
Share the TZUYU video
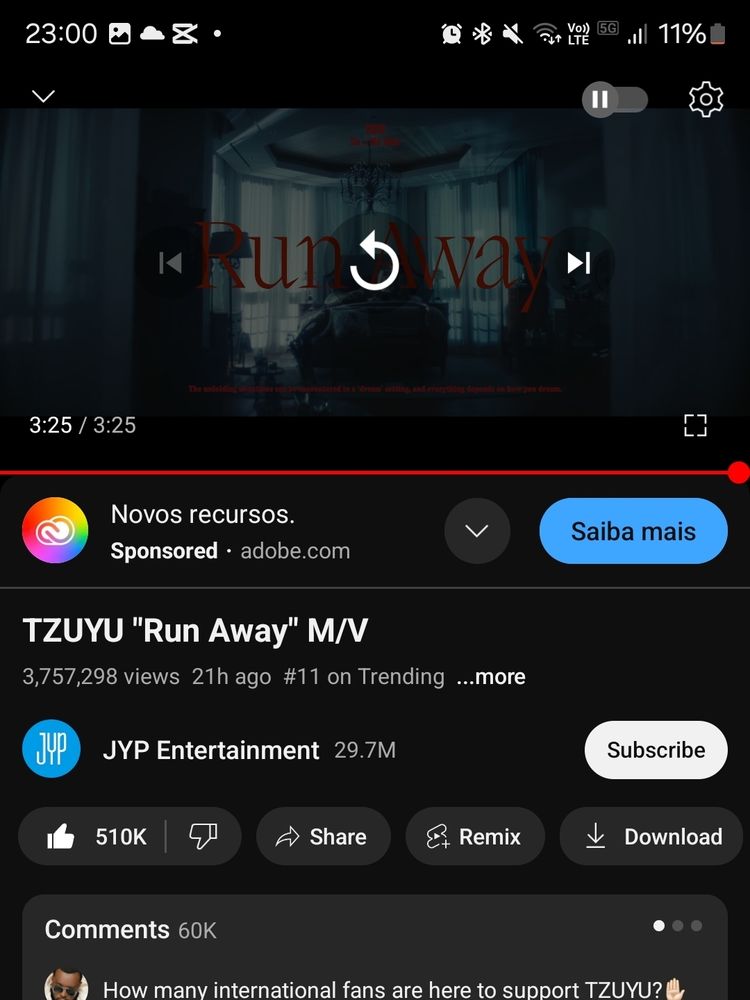(323, 836)
